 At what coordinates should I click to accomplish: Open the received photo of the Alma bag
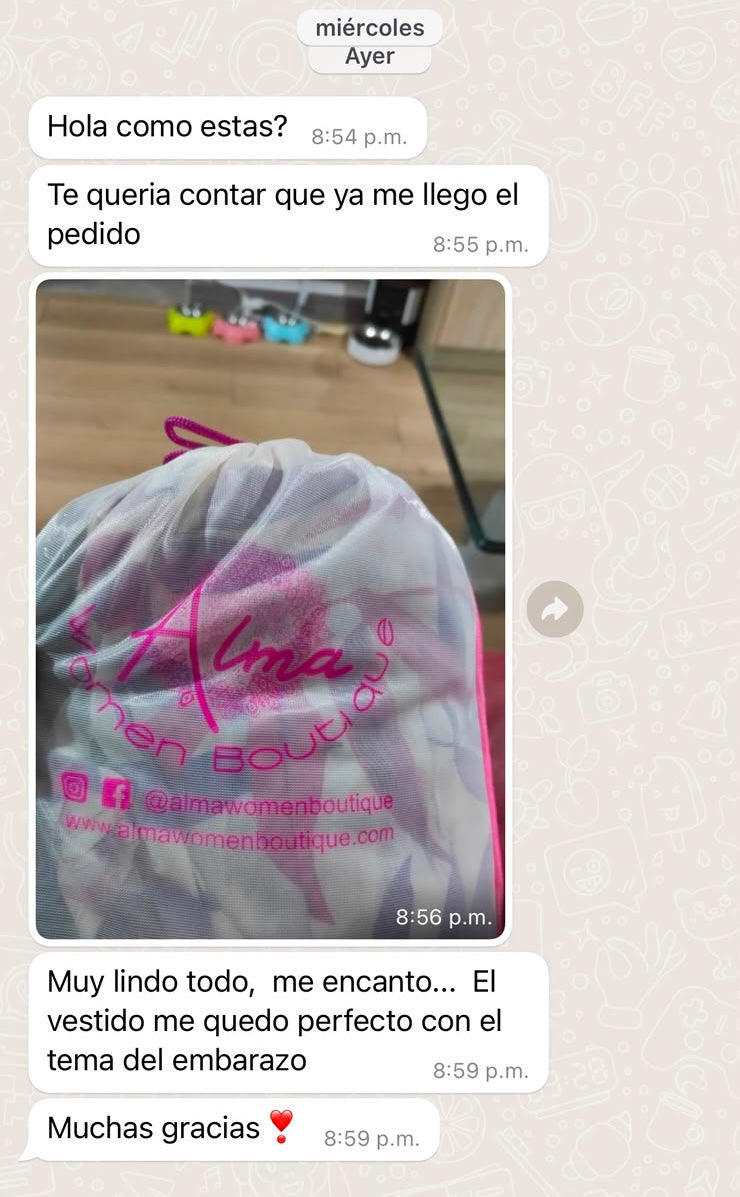coord(270,609)
